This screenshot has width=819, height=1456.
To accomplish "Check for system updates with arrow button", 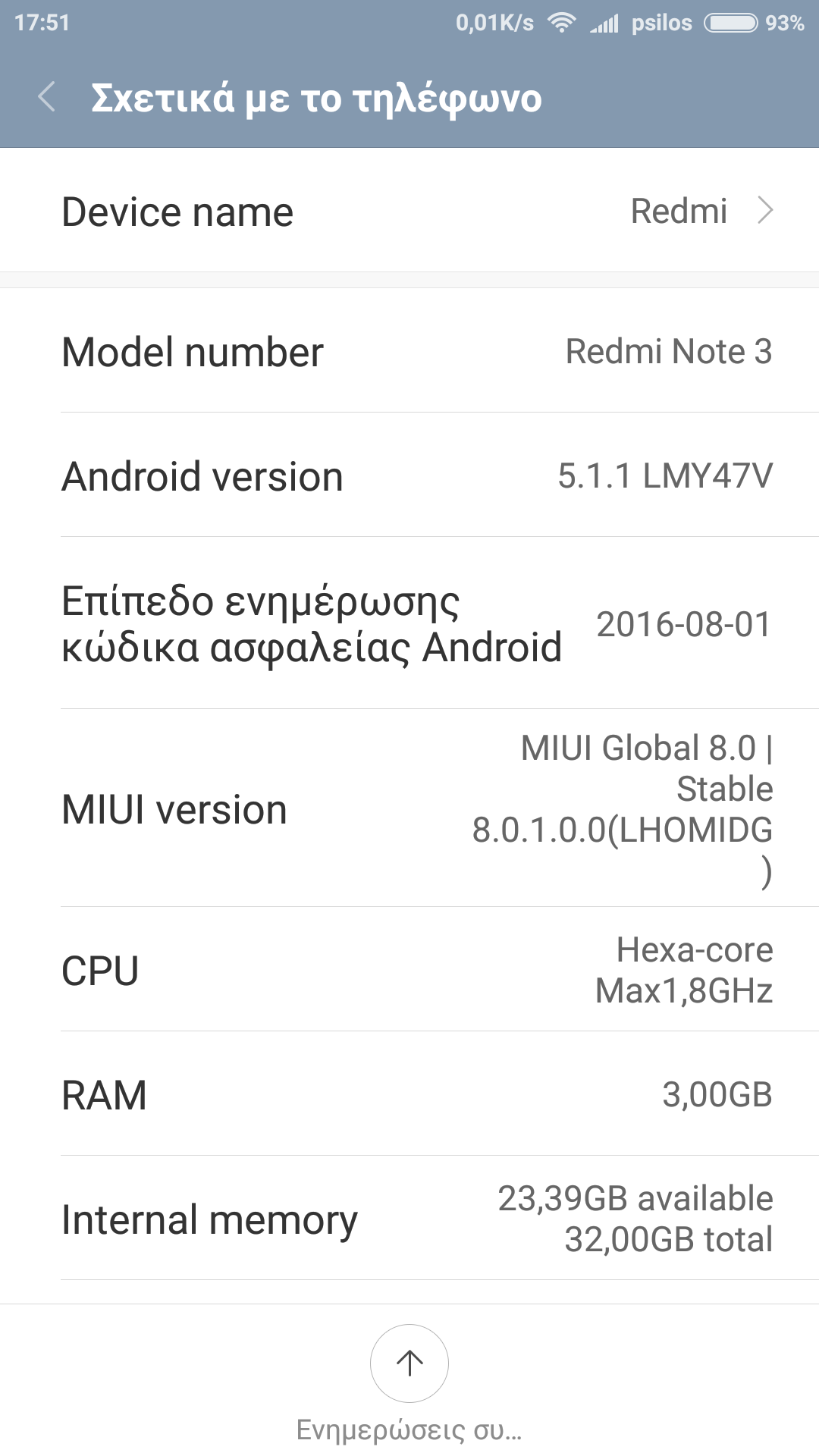I will tap(409, 1363).
